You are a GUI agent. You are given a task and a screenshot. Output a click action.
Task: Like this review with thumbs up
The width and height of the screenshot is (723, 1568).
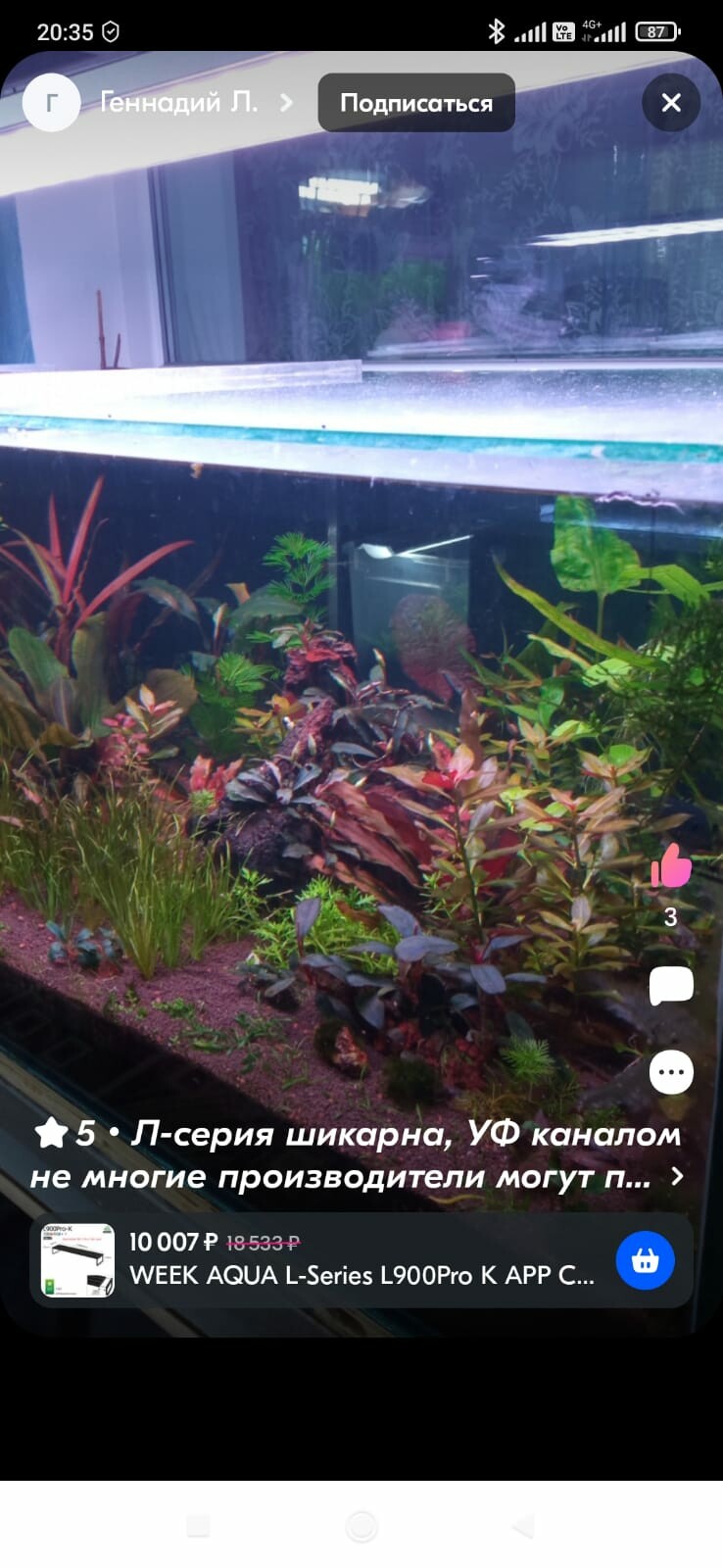click(x=671, y=866)
